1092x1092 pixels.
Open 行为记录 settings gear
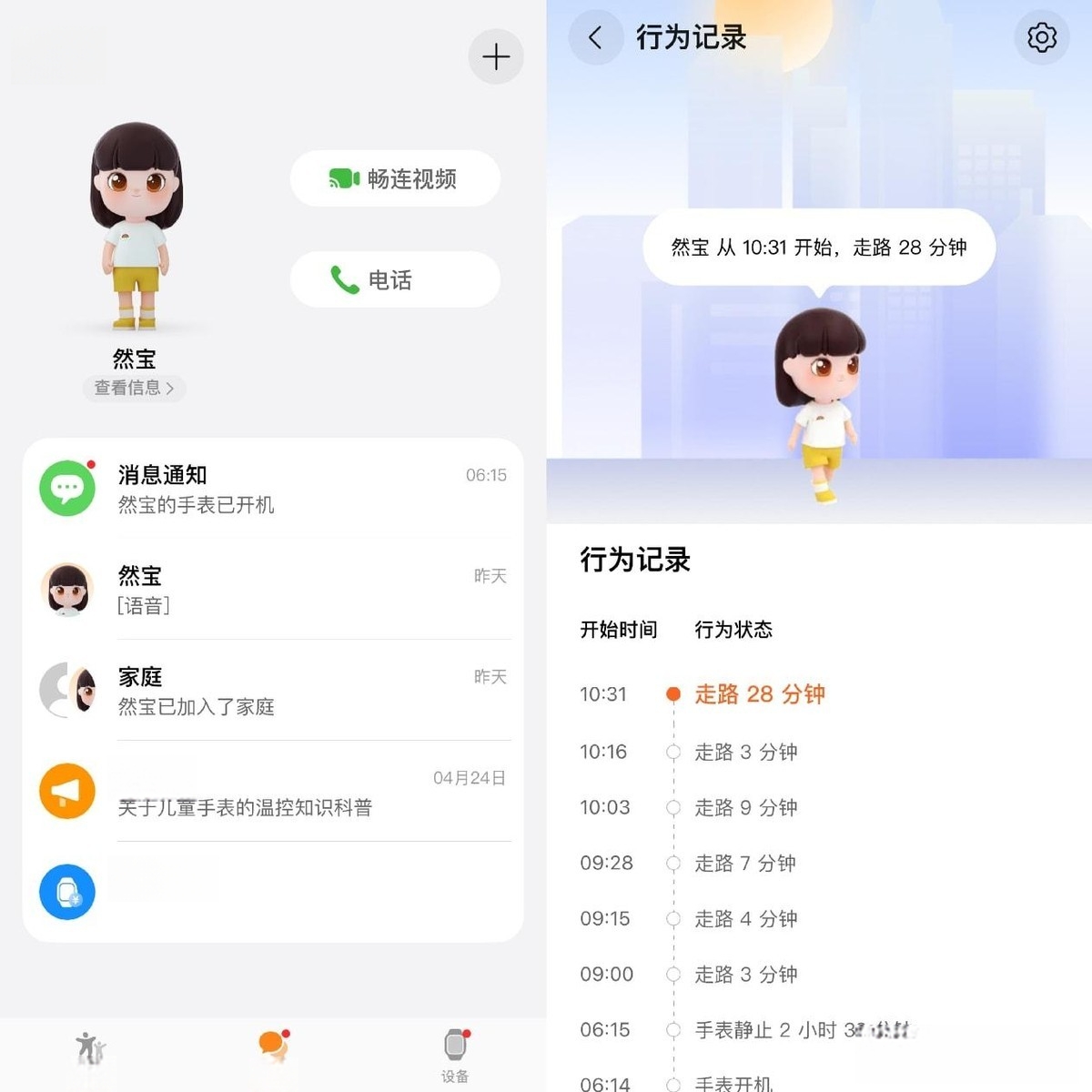pos(1041,37)
